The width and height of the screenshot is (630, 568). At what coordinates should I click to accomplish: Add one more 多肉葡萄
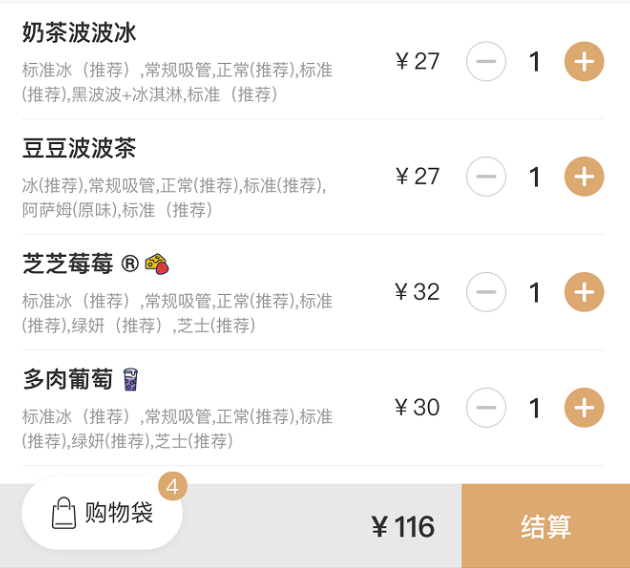pyautogui.click(x=584, y=408)
